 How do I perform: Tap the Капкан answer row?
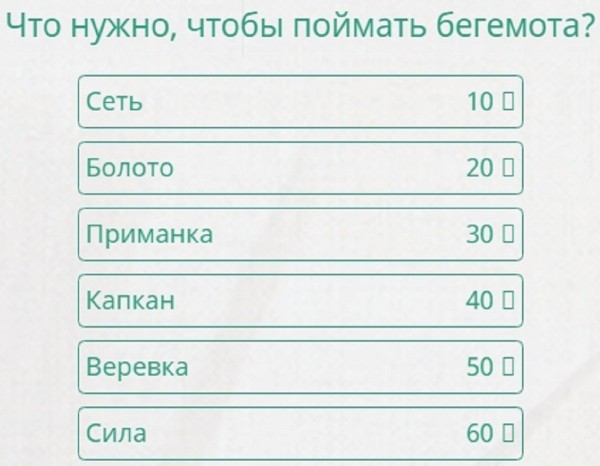[300, 300]
